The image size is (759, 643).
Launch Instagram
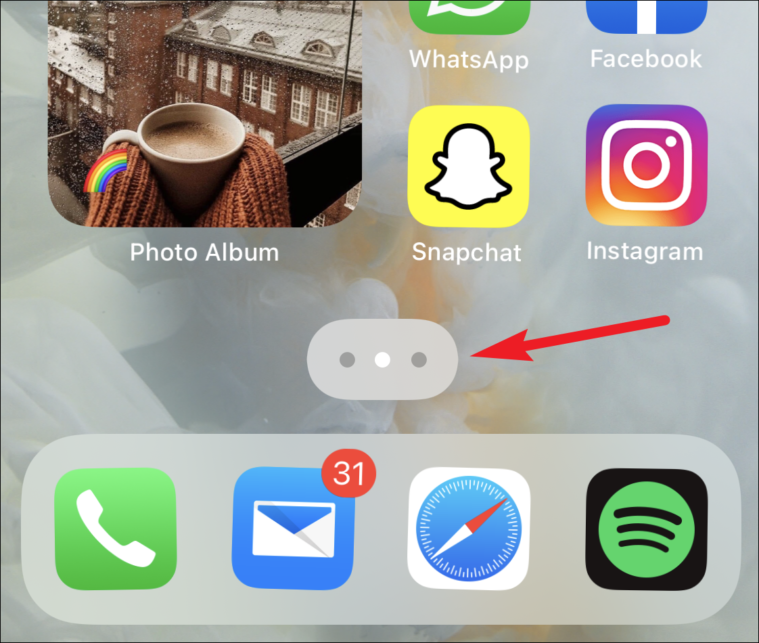tap(646, 166)
